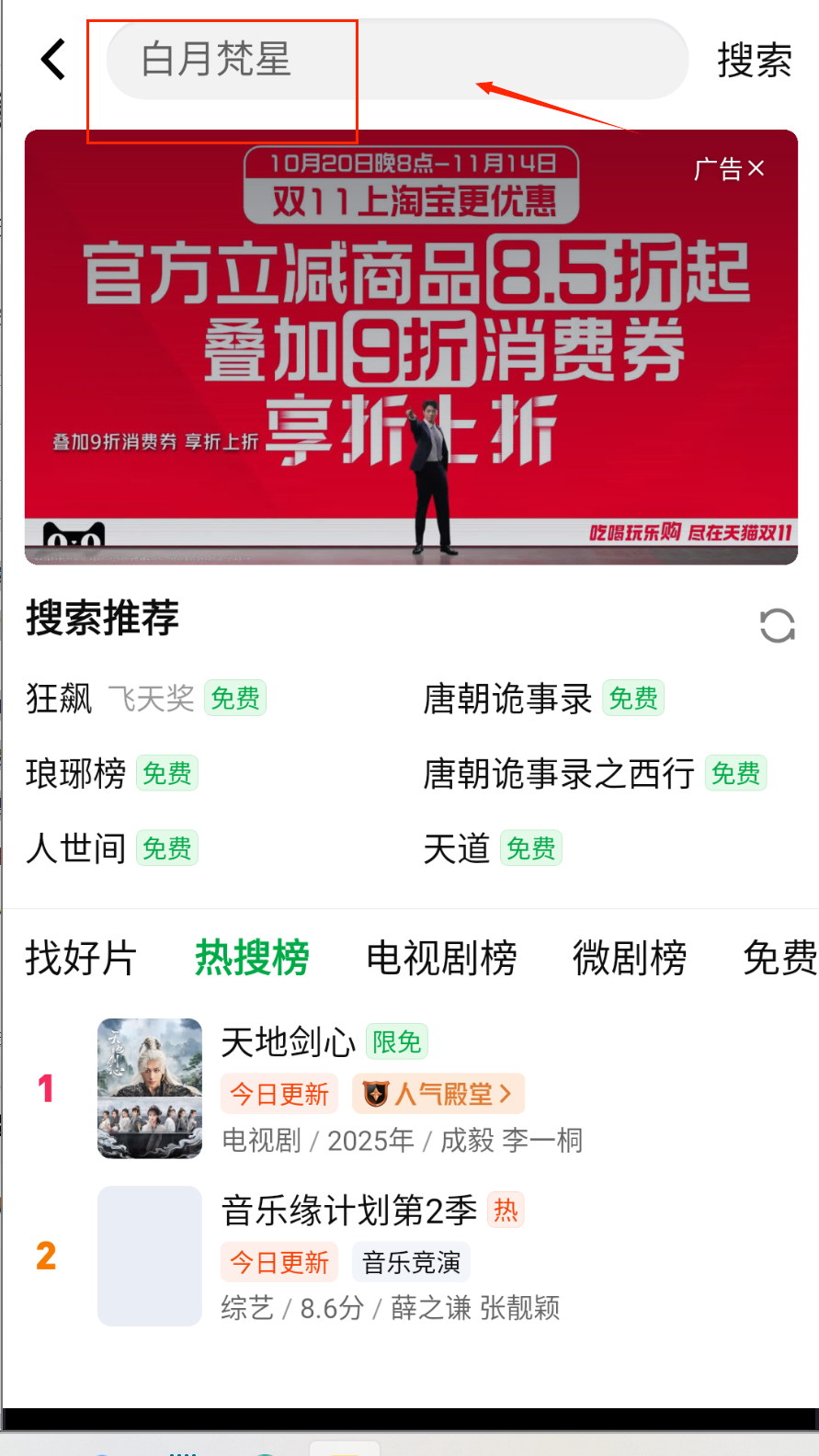Search for 人世间 from recommendations
This screenshot has width=819, height=1456.
76,848
